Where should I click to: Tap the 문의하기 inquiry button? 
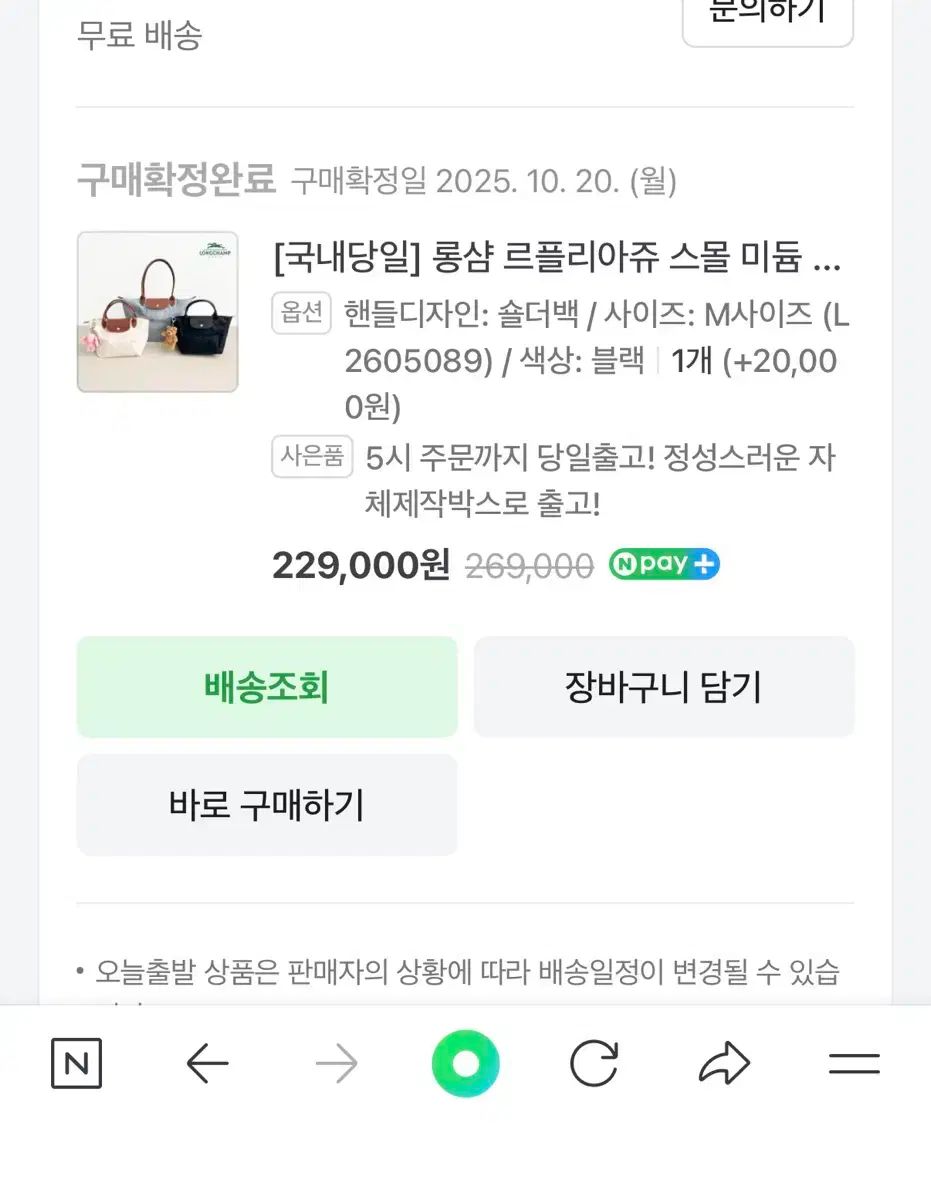point(767,16)
